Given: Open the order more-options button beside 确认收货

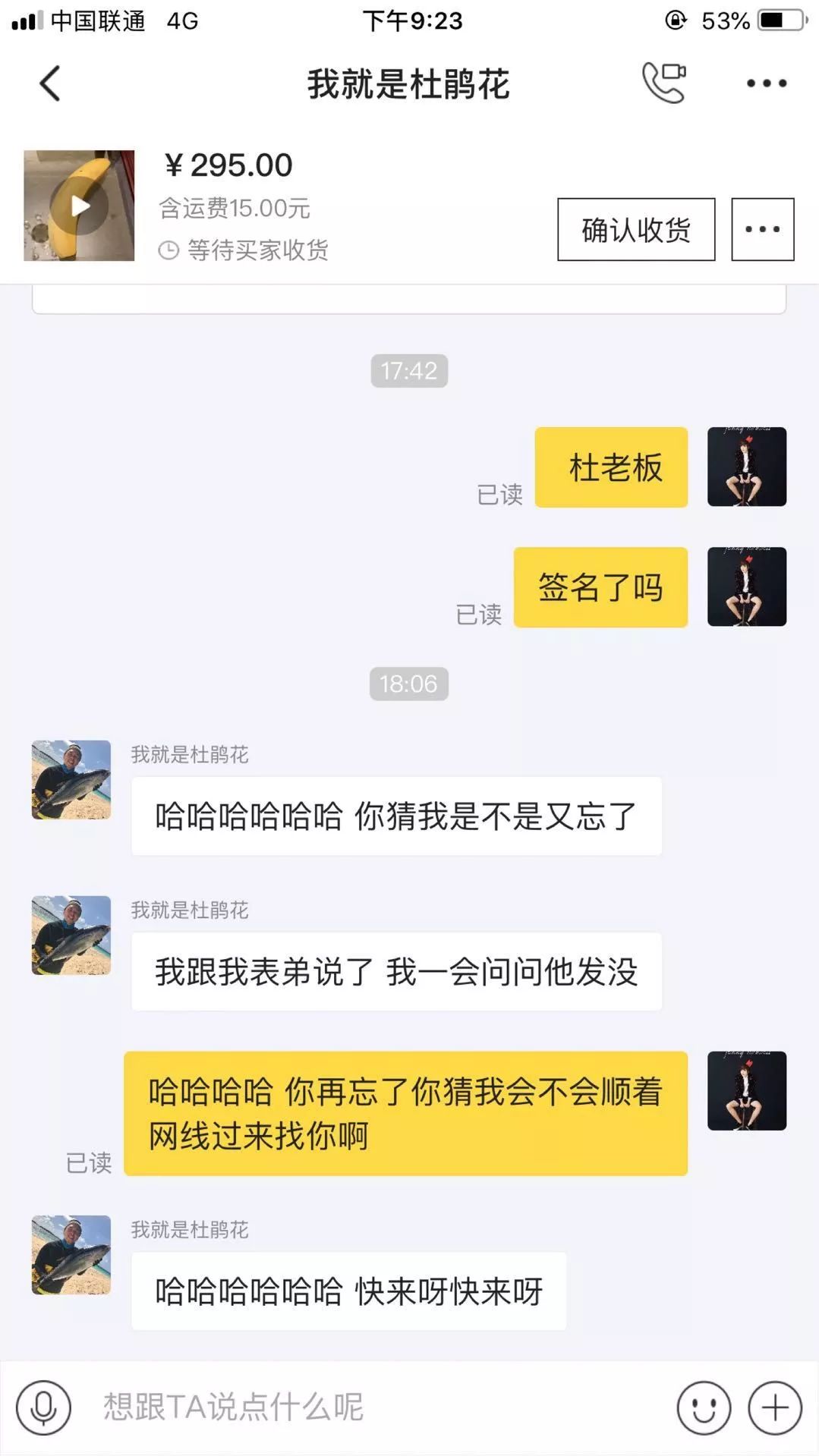Looking at the screenshot, I should coord(763,229).
